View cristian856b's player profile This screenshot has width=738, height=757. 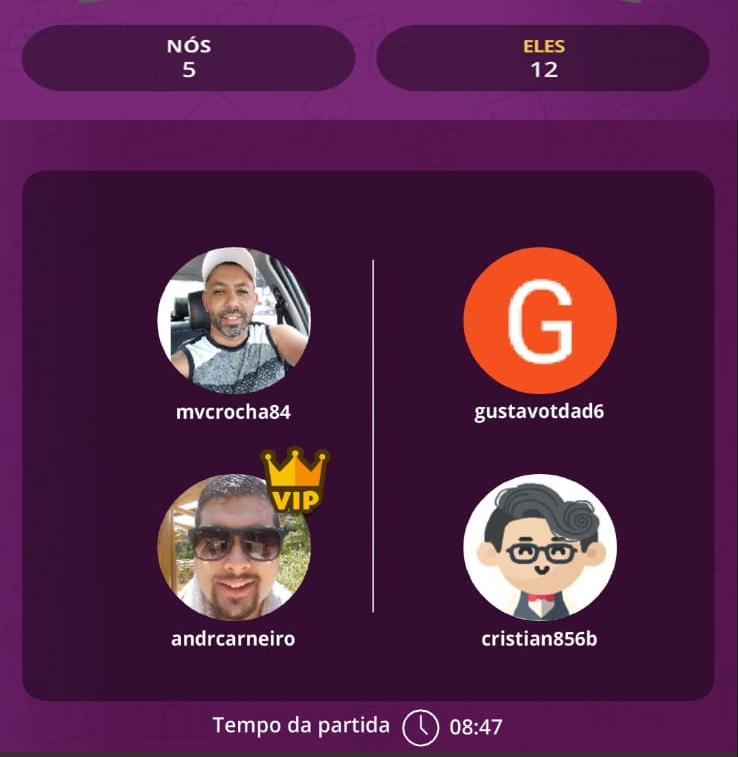click(540, 547)
